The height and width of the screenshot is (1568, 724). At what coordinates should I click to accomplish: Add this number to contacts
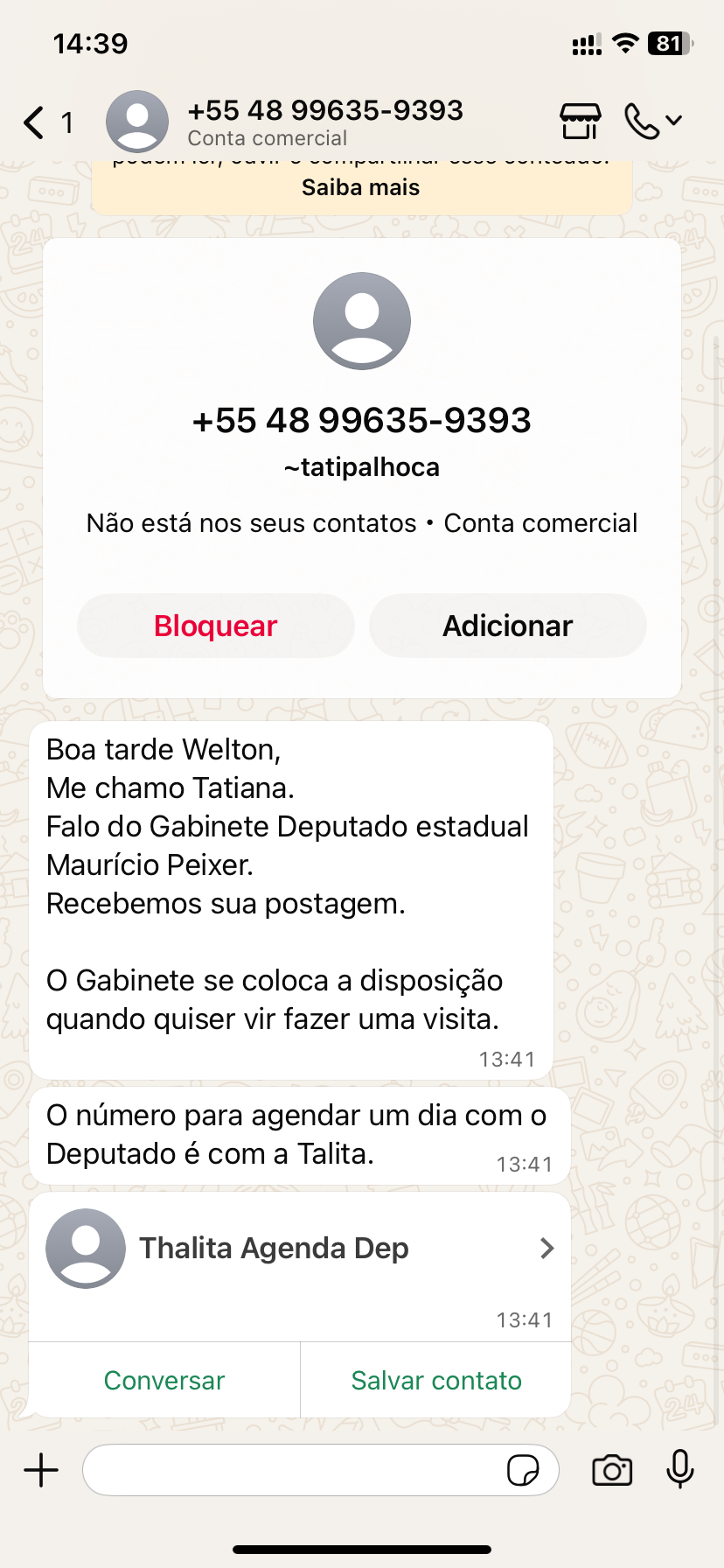507,626
